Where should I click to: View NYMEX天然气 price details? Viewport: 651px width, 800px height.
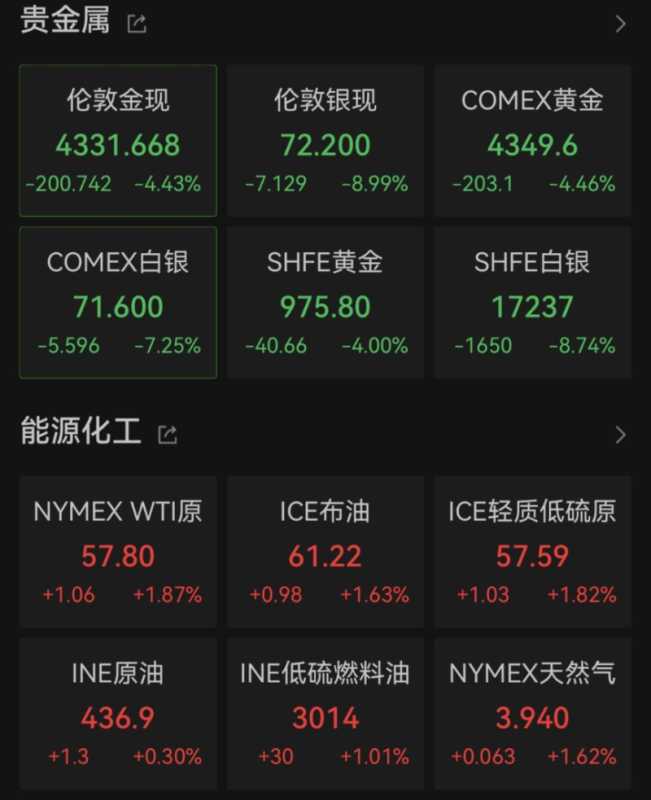[532, 714]
